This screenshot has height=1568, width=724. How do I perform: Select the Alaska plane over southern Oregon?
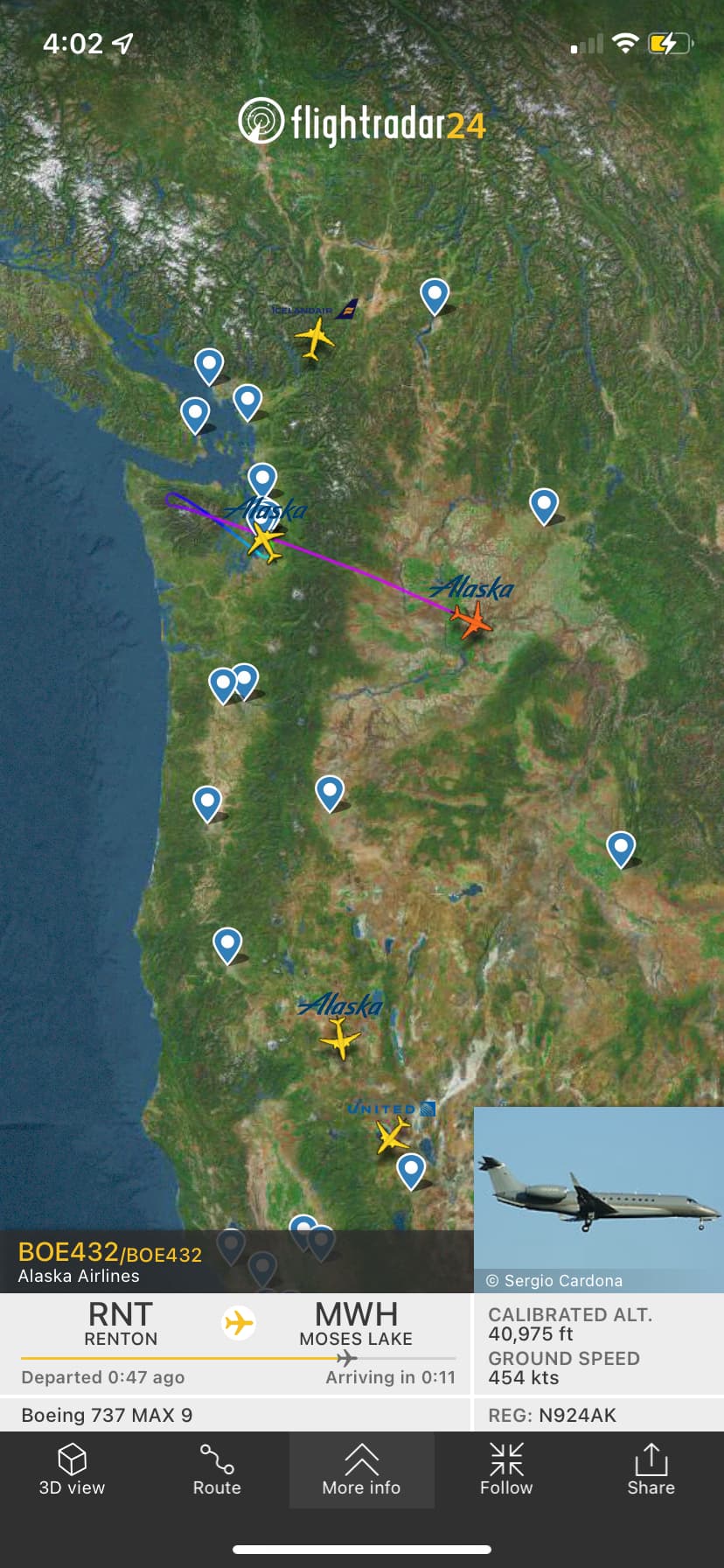point(340,1039)
